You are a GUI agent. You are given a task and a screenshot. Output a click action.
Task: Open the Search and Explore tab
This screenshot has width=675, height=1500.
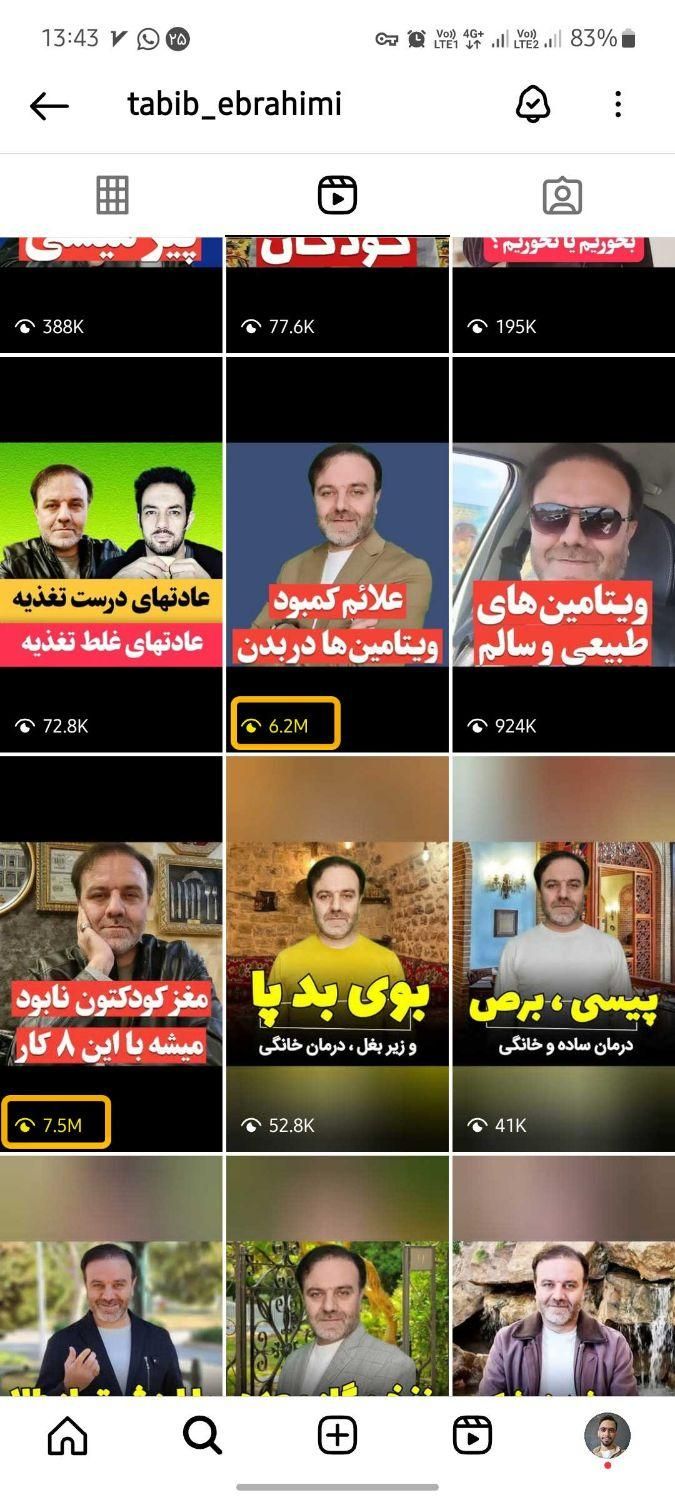[x=203, y=1437]
